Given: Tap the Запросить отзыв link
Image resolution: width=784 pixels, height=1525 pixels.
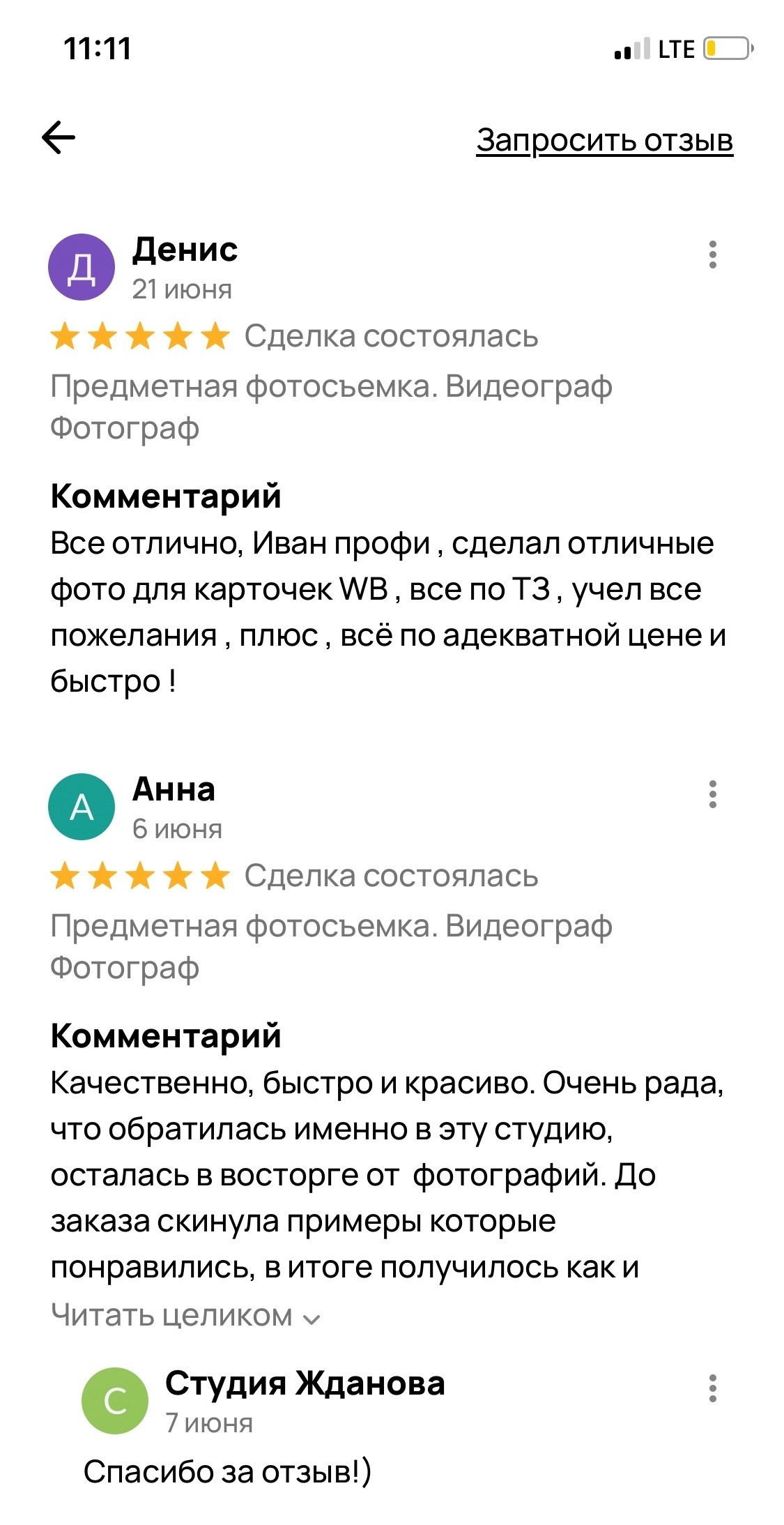Looking at the screenshot, I should point(604,140).
